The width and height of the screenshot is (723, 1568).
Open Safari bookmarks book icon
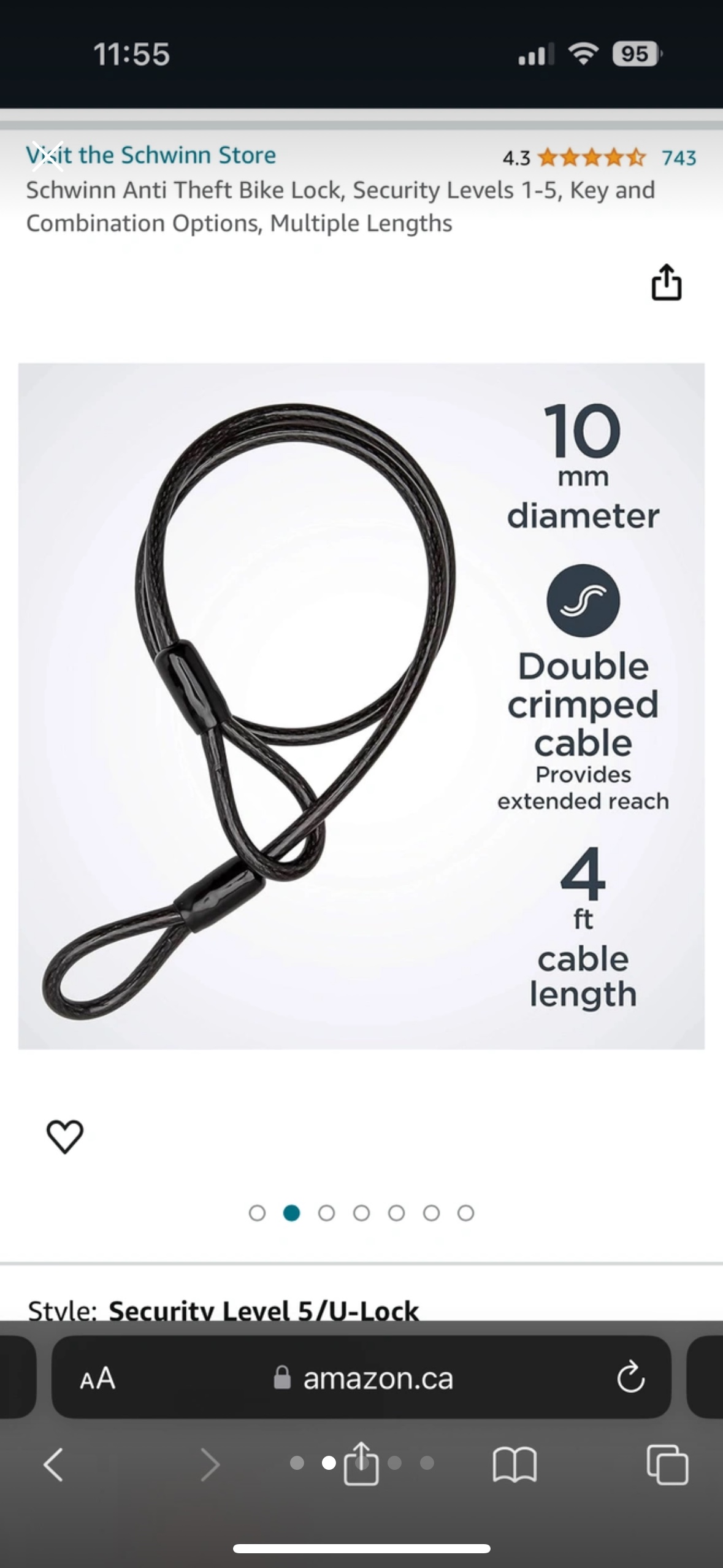(x=515, y=1464)
